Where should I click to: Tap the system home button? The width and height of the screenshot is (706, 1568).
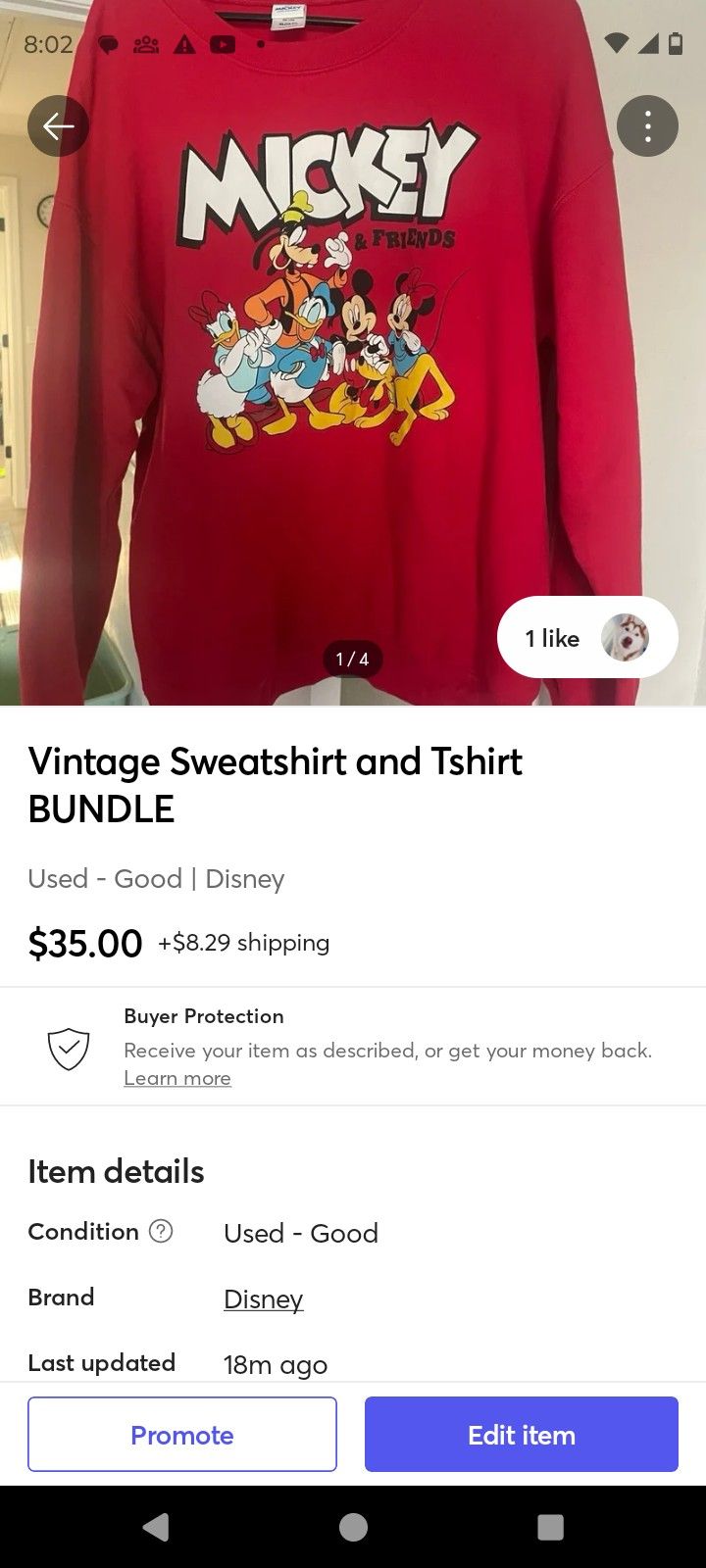[x=353, y=1527]
